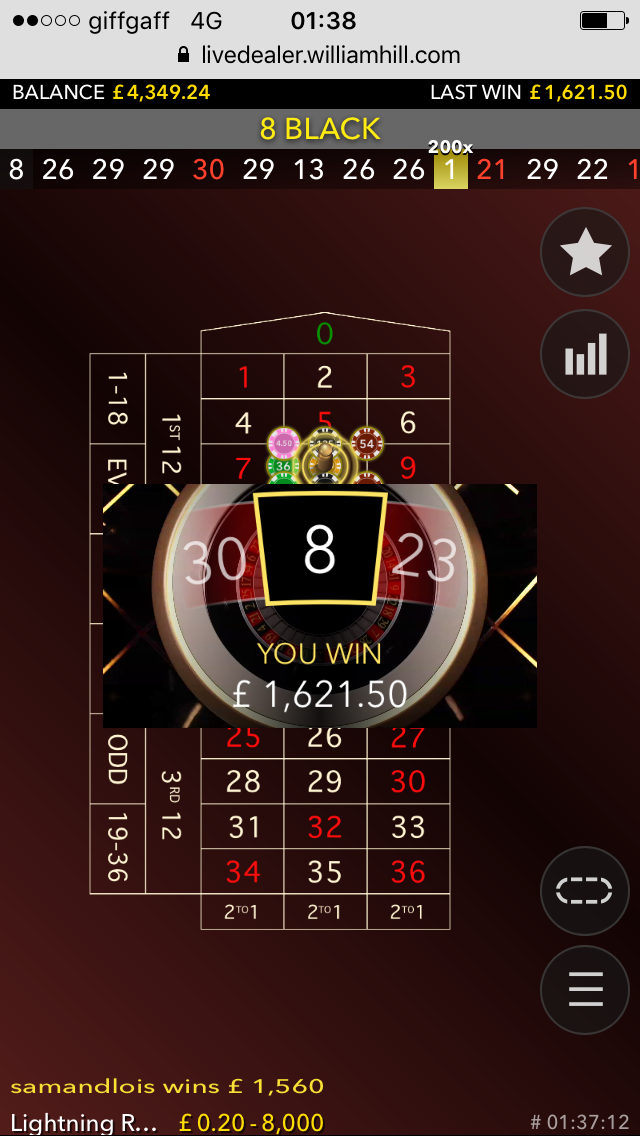Bet on the 19-36 outside field
640x1136 pixels.
coord(117,848)
